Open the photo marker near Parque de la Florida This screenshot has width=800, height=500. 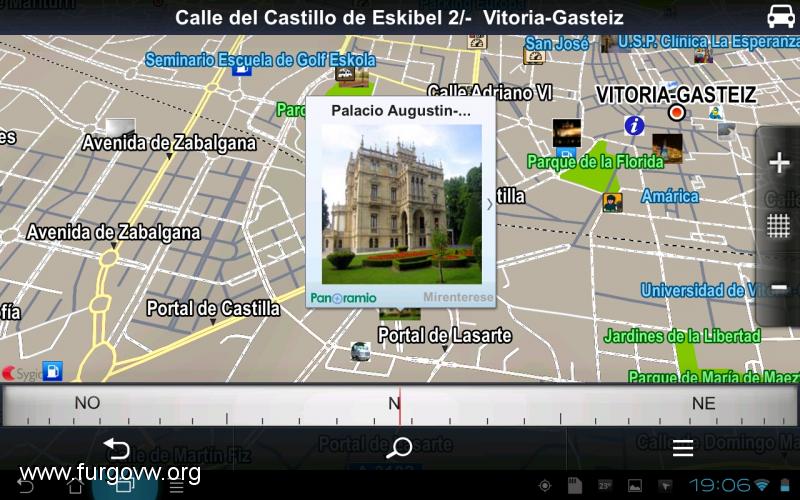[x=567, y=132]
